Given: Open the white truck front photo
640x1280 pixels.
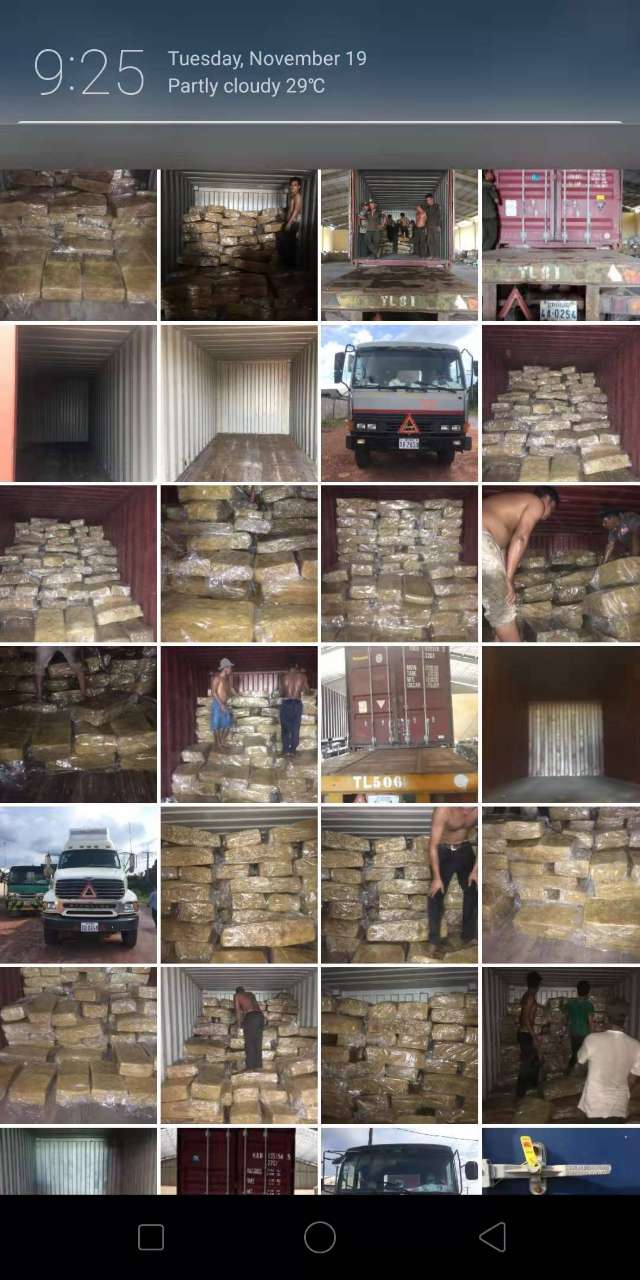Looking at the screenshot, I should (x=78, y=884).
